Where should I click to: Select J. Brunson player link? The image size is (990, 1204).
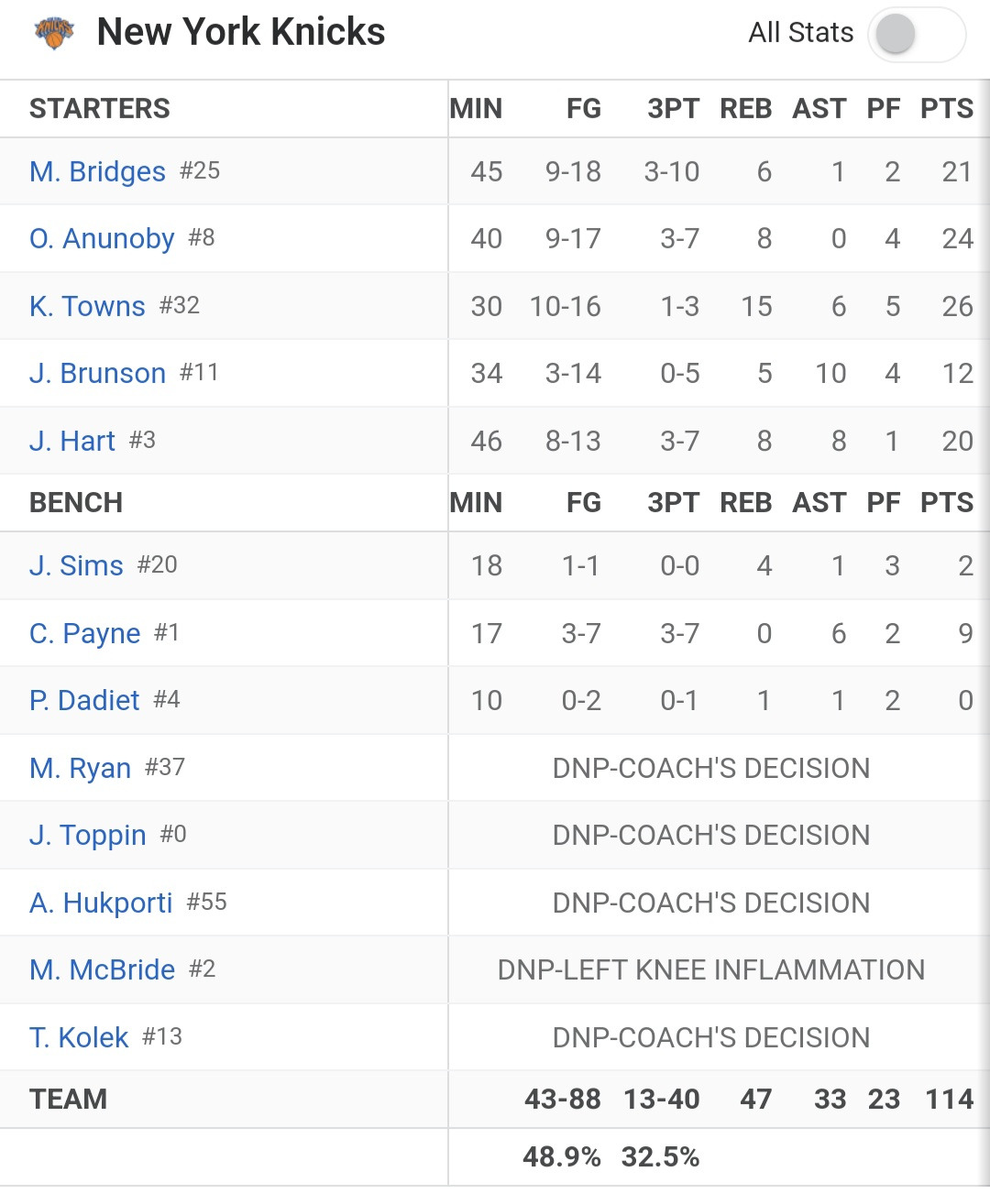[x=97, y=373]
